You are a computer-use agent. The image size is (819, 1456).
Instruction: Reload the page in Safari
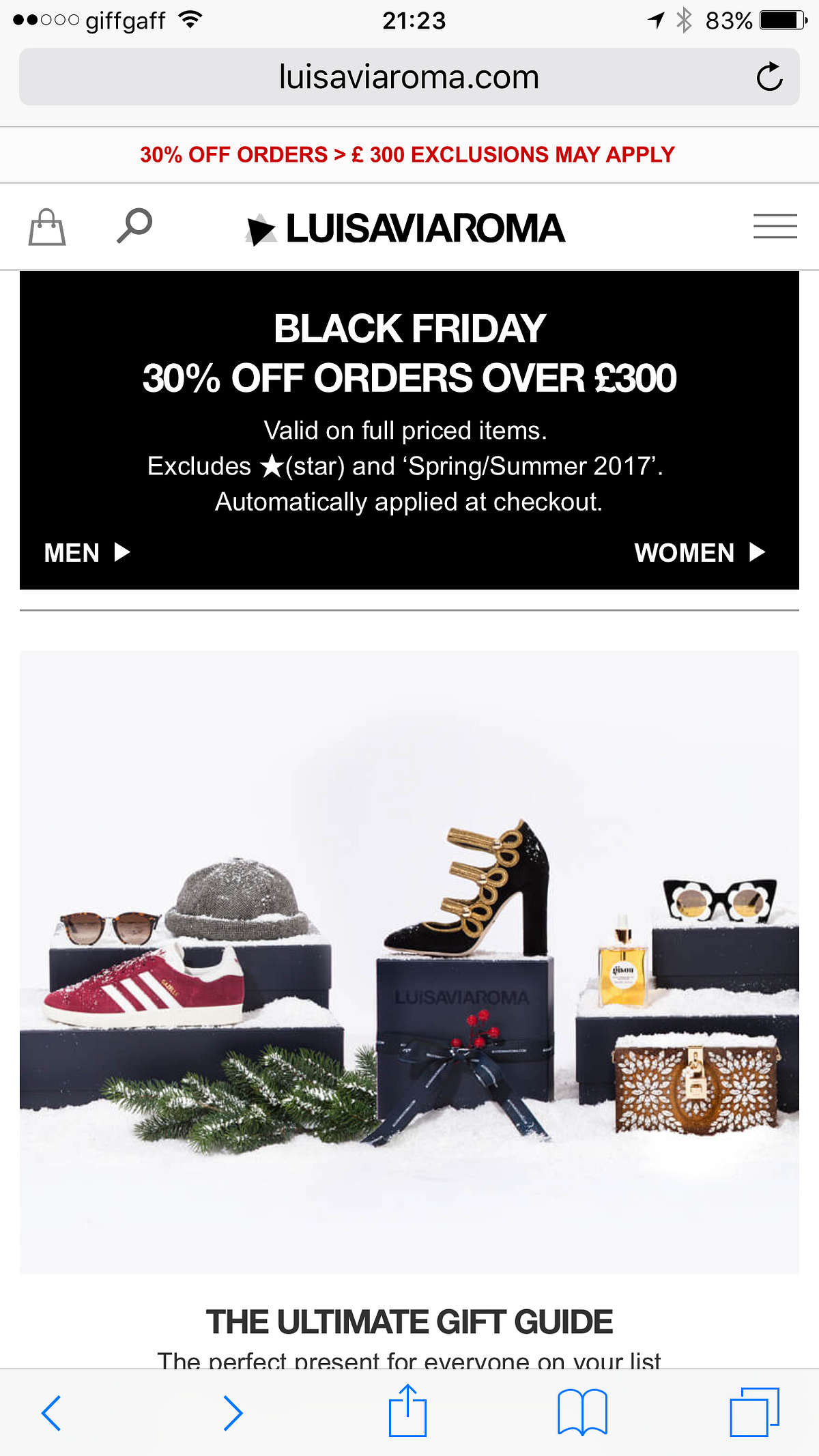(x=769, y=77)
